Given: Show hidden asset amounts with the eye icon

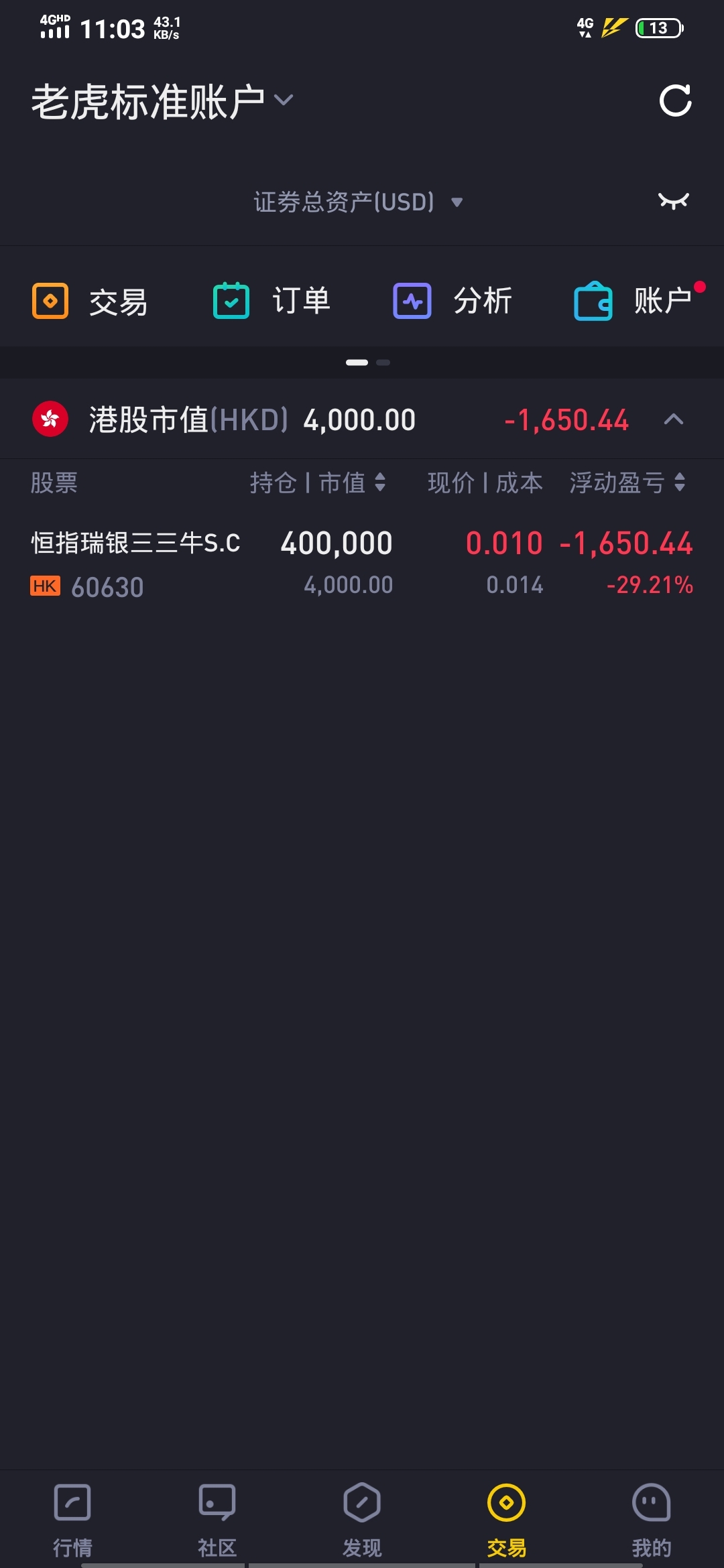Looking at the screenshot, I should click(673, 201).
